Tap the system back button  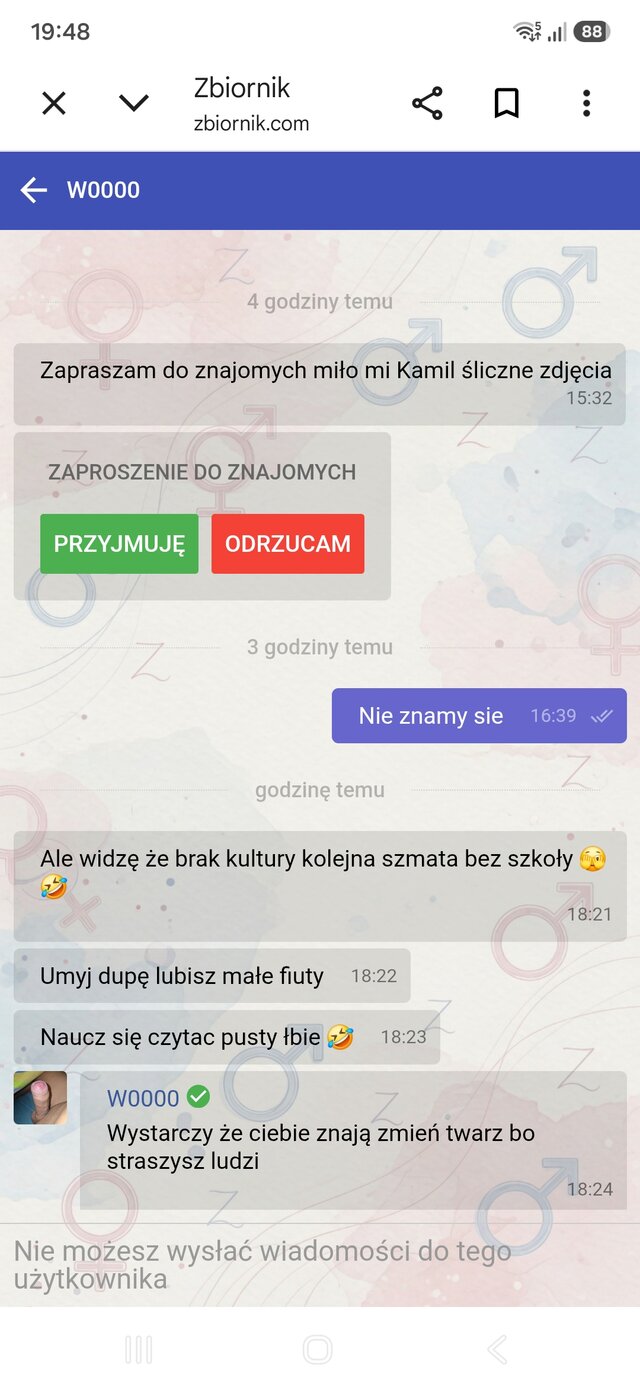[497, 1350]
